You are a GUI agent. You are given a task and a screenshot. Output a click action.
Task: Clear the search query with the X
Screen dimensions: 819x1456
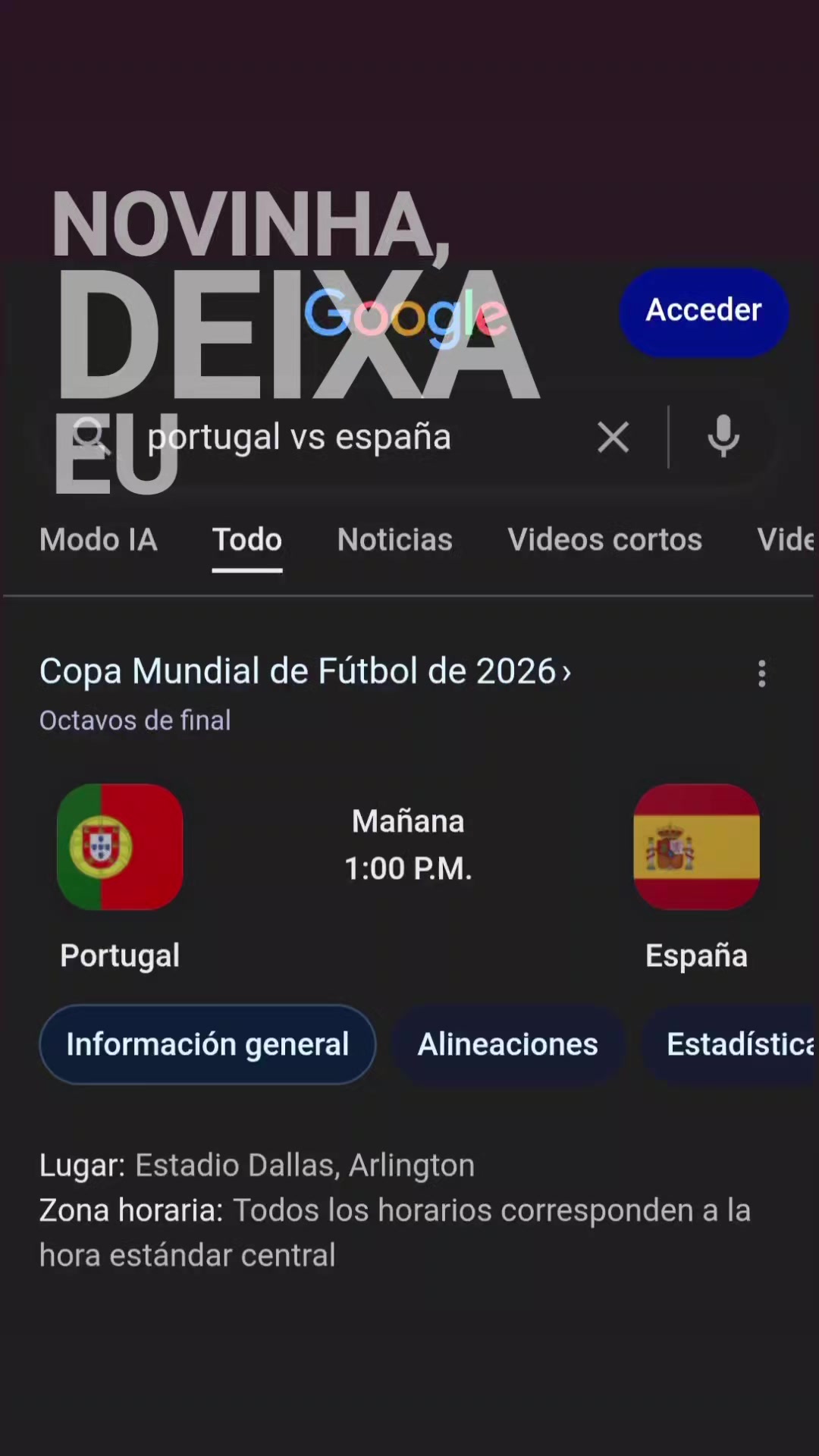pyautogui.click(x=613, y=438)
